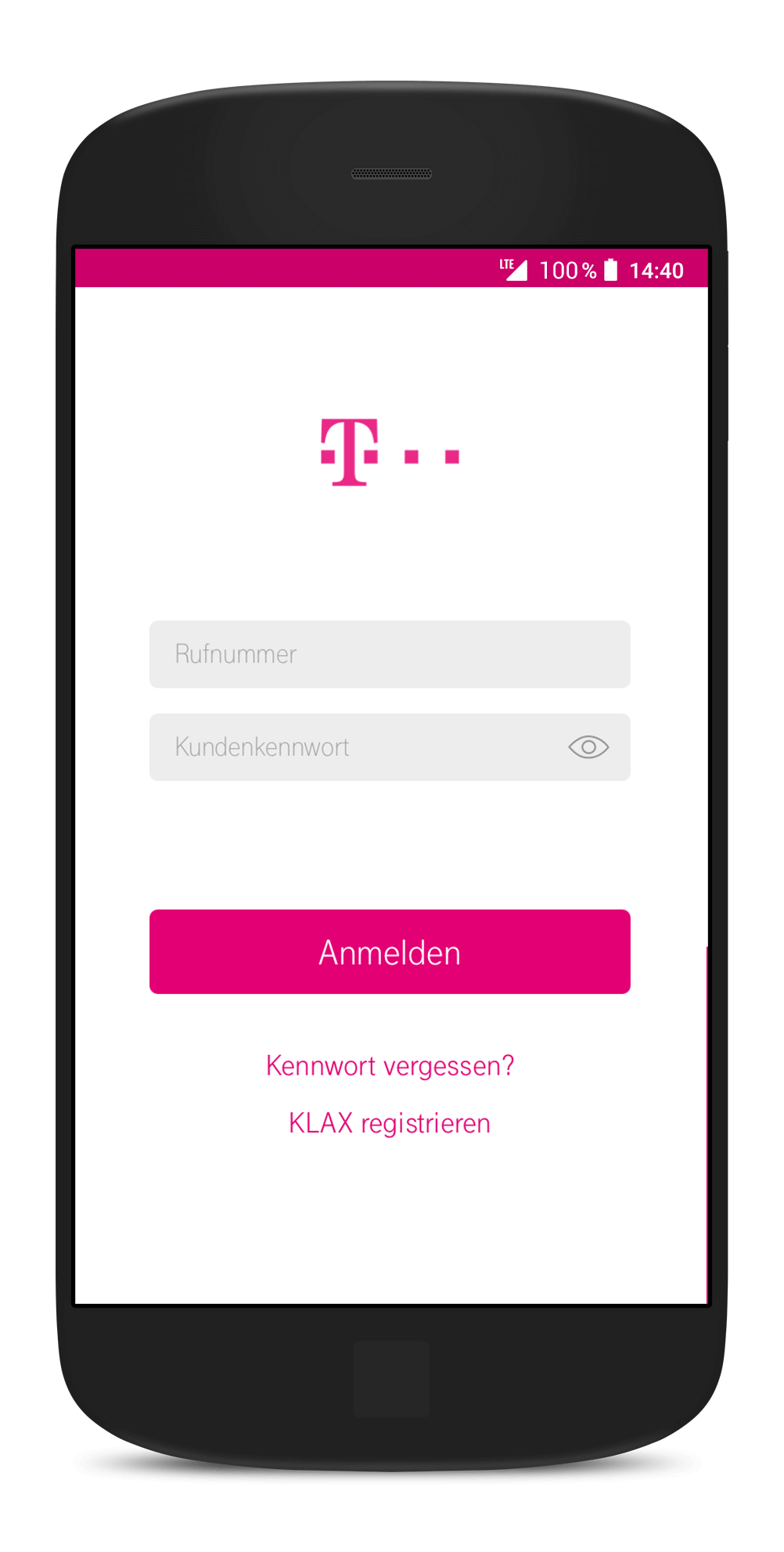Show the password with the eye icon
This screenshot has width=784, height=1552.
point(588,747)
